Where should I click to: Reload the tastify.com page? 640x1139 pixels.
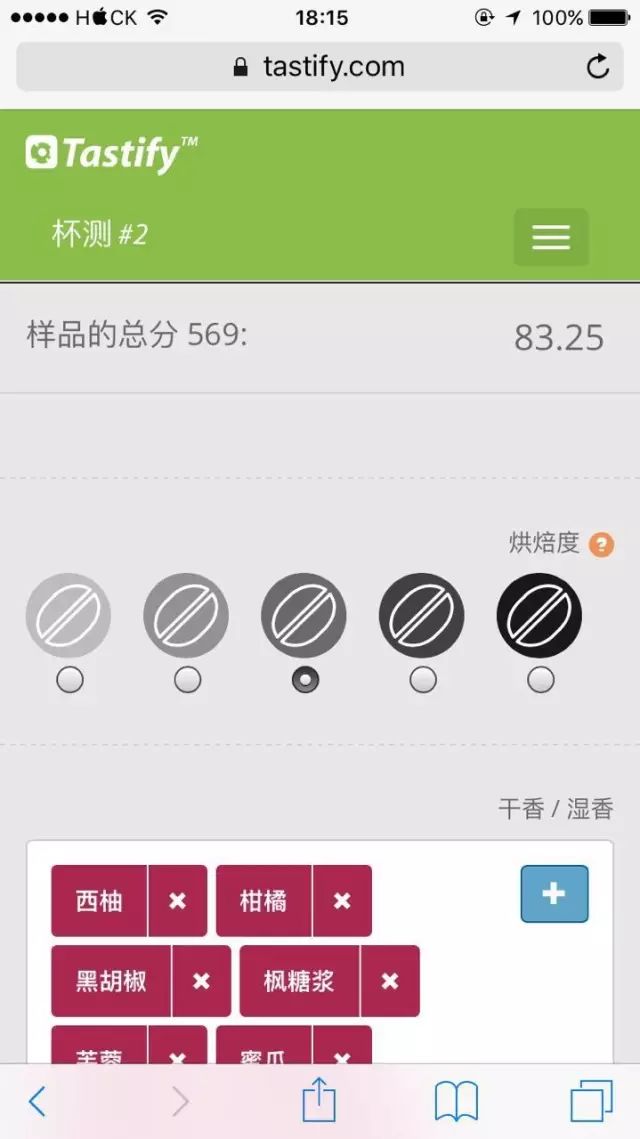click(x=597, y=67)
